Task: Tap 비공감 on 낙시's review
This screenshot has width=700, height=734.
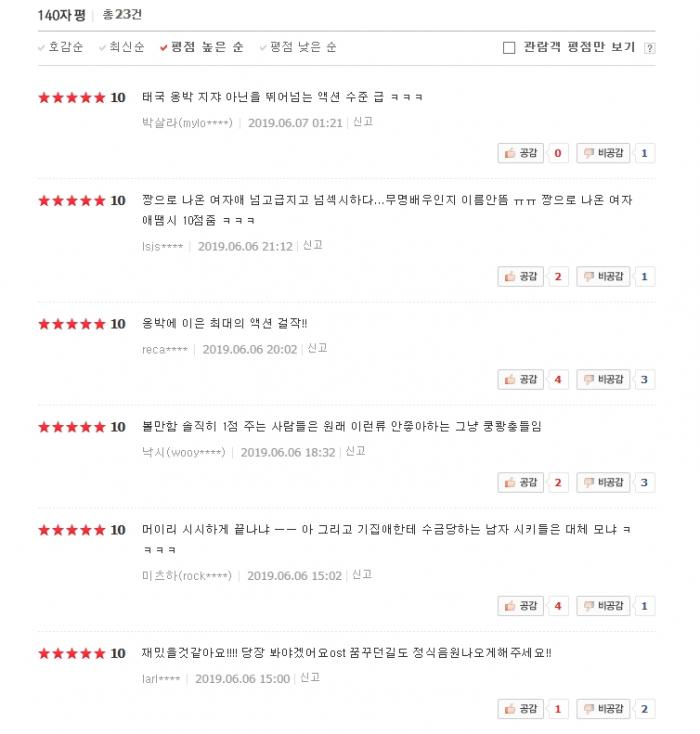Action: (x=603, y=482)
